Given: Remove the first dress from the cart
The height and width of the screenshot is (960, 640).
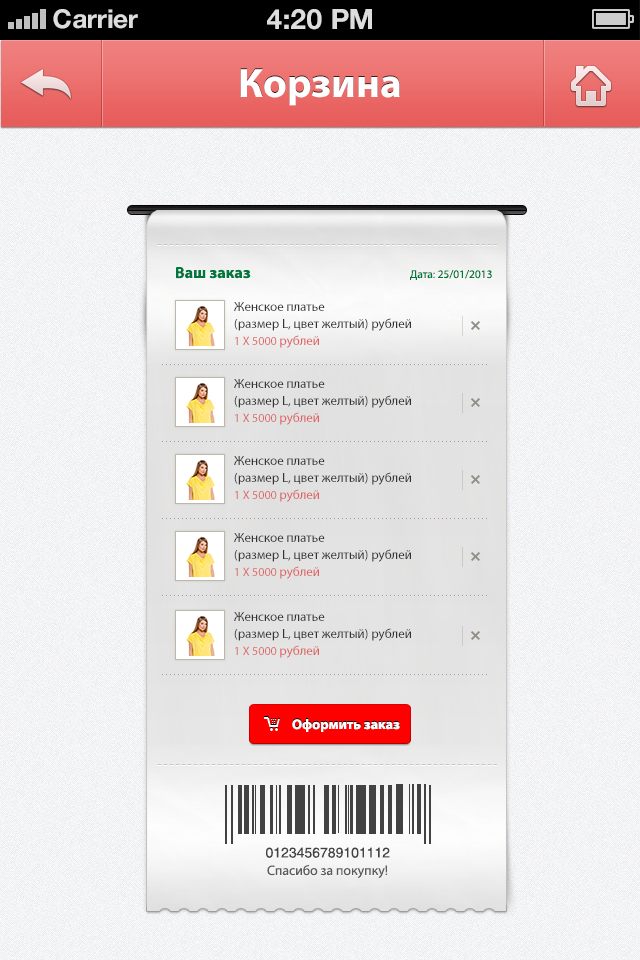Looking at the screenshot, I should tap(475, 325).
